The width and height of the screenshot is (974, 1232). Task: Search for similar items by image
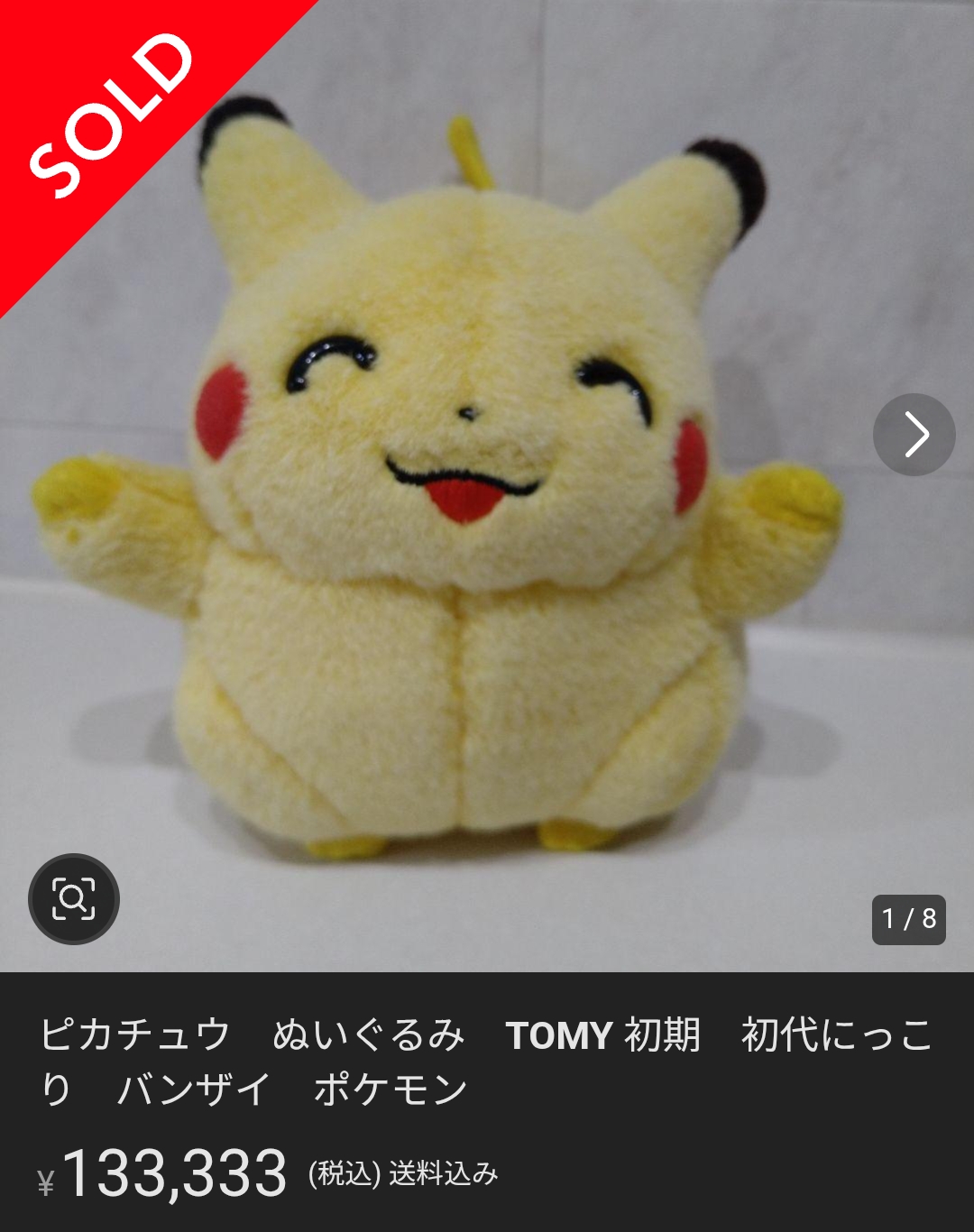[74, 899]
